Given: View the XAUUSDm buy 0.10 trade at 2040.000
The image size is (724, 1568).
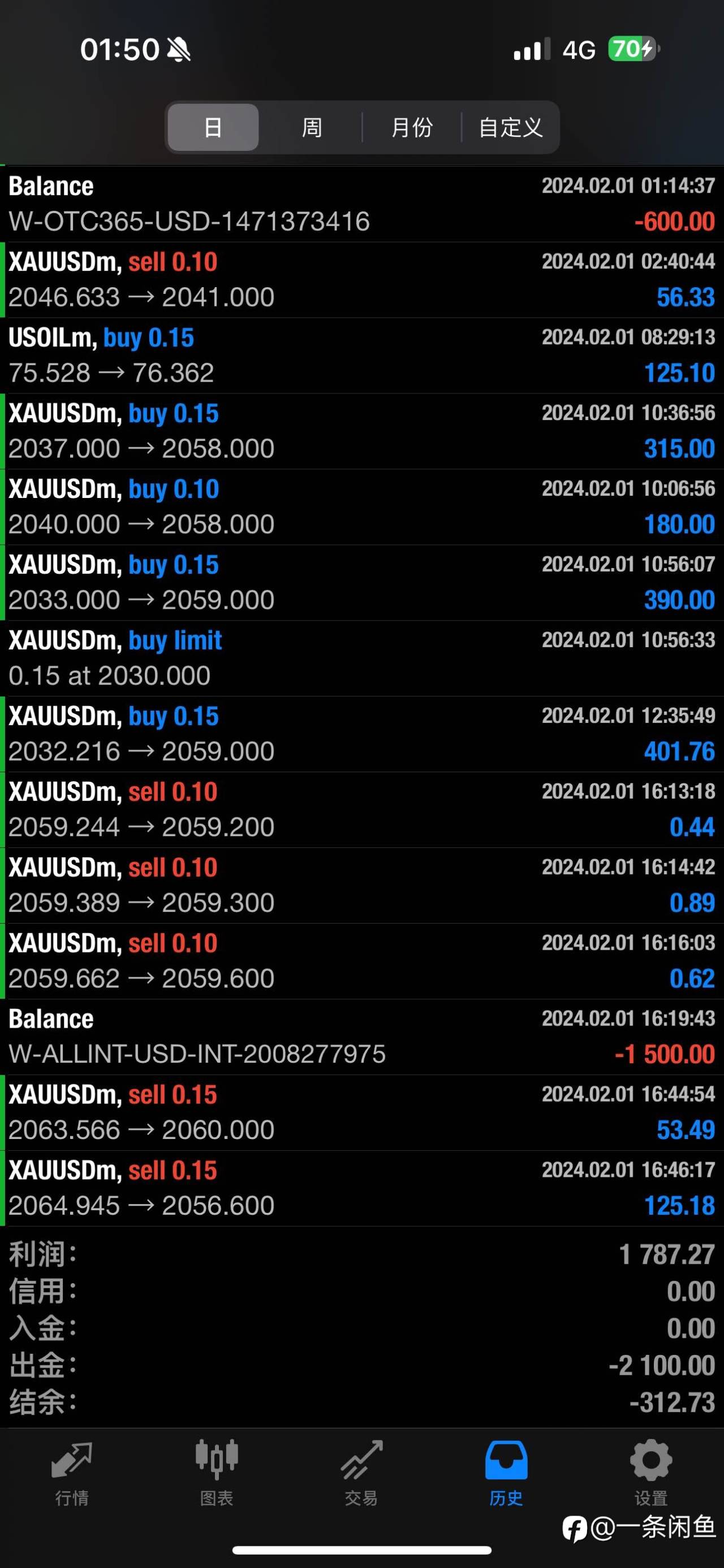Looking at the screenshot, I should (361, 507).
